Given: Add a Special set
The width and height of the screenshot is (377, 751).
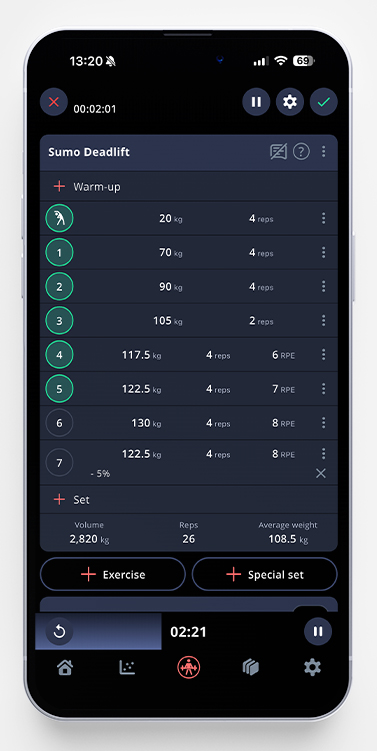Looking at the screenshot, I should click(x=265, y=575).
